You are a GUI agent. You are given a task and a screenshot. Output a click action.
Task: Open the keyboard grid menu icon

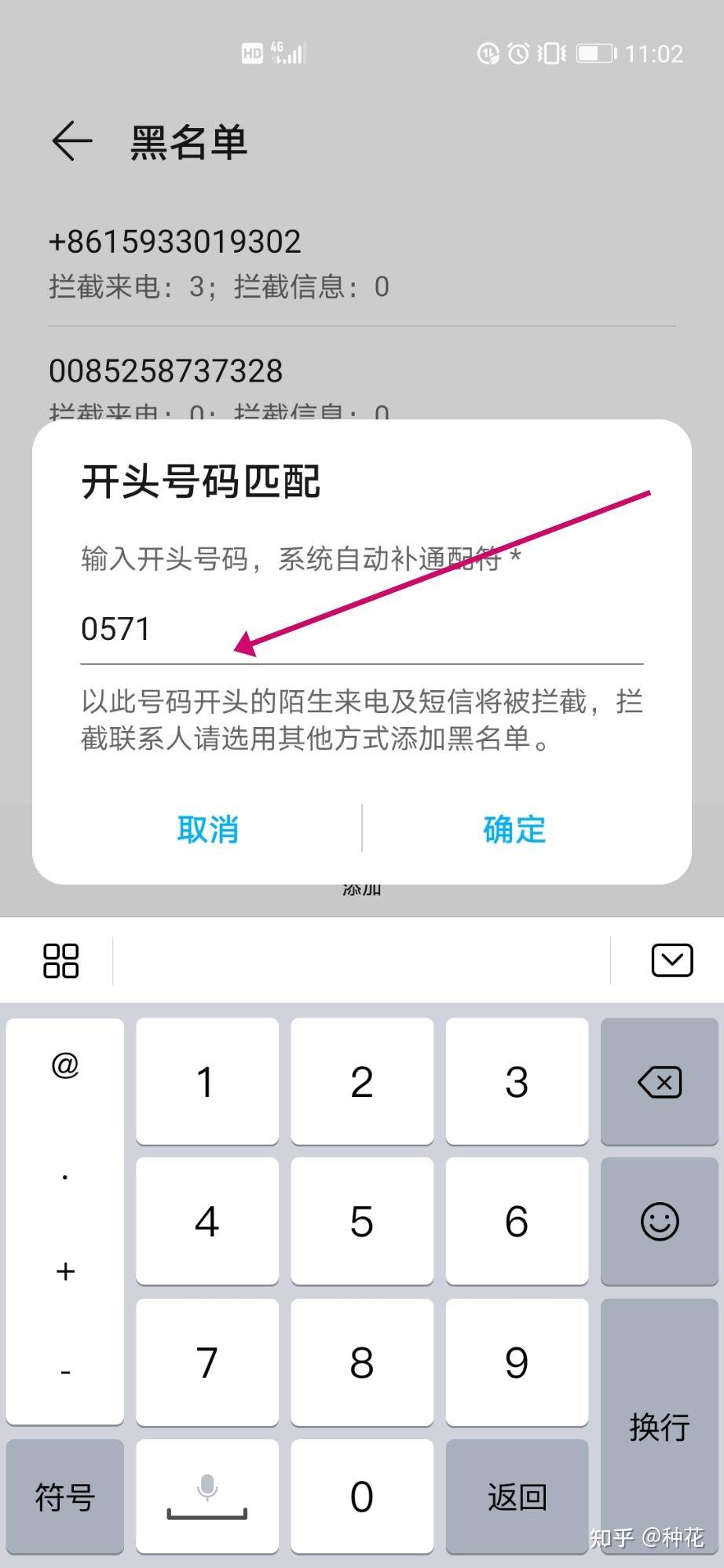coord(60,960)
